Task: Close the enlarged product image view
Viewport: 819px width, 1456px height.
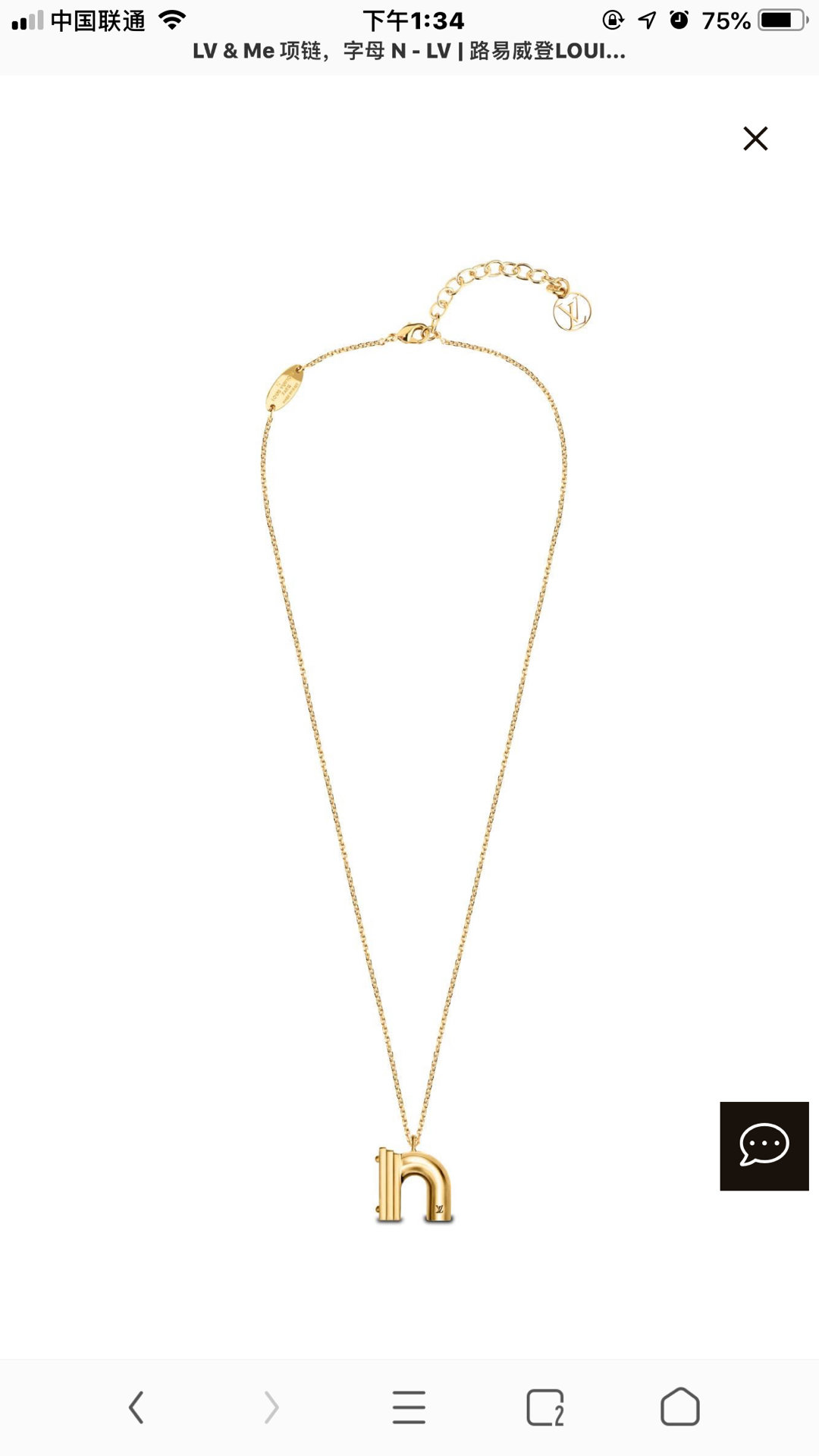Action: (755, 139)
